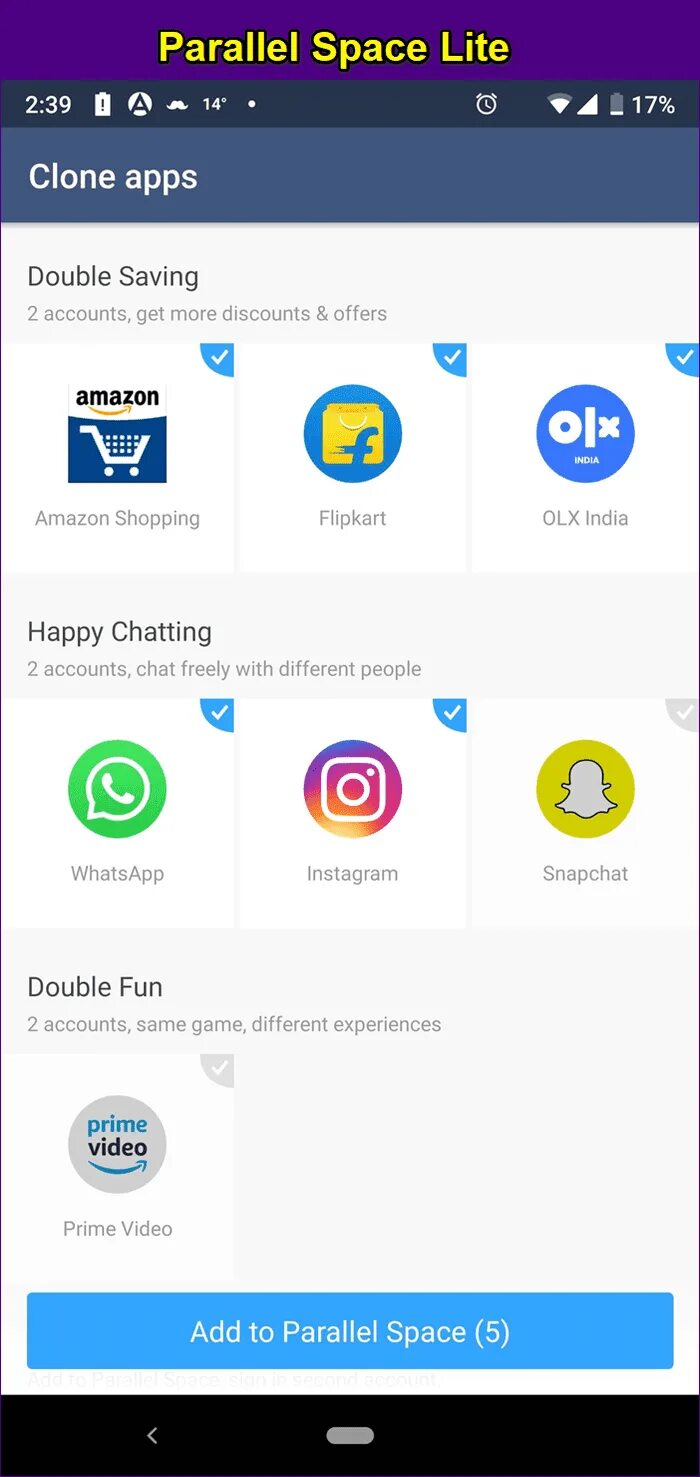The image size is (700, 1477).
Task: Select Prime Video for cloning
Action: click(x=117, y=1167)
